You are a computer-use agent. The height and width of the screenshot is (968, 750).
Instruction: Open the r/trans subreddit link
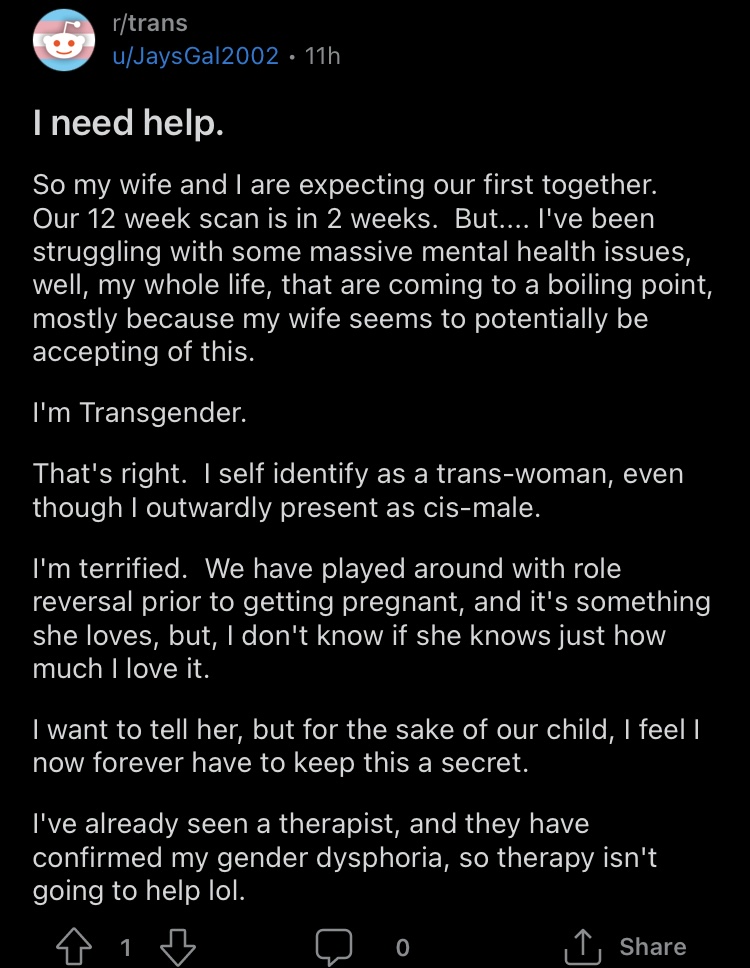150,23
